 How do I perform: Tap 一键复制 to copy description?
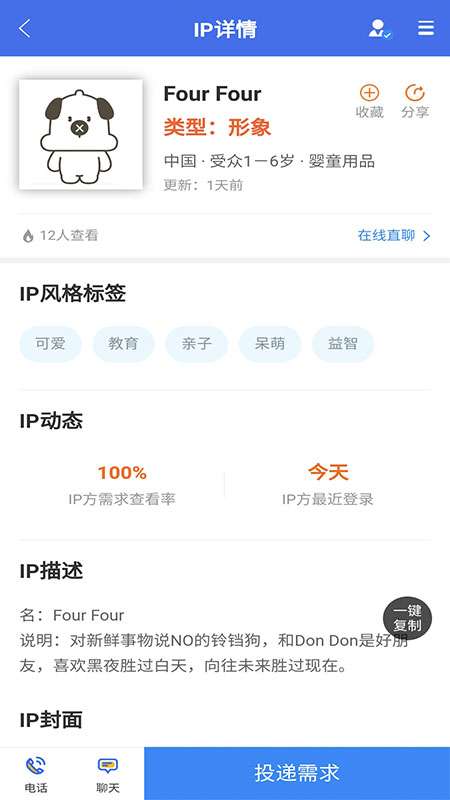[x=407, y=618]
